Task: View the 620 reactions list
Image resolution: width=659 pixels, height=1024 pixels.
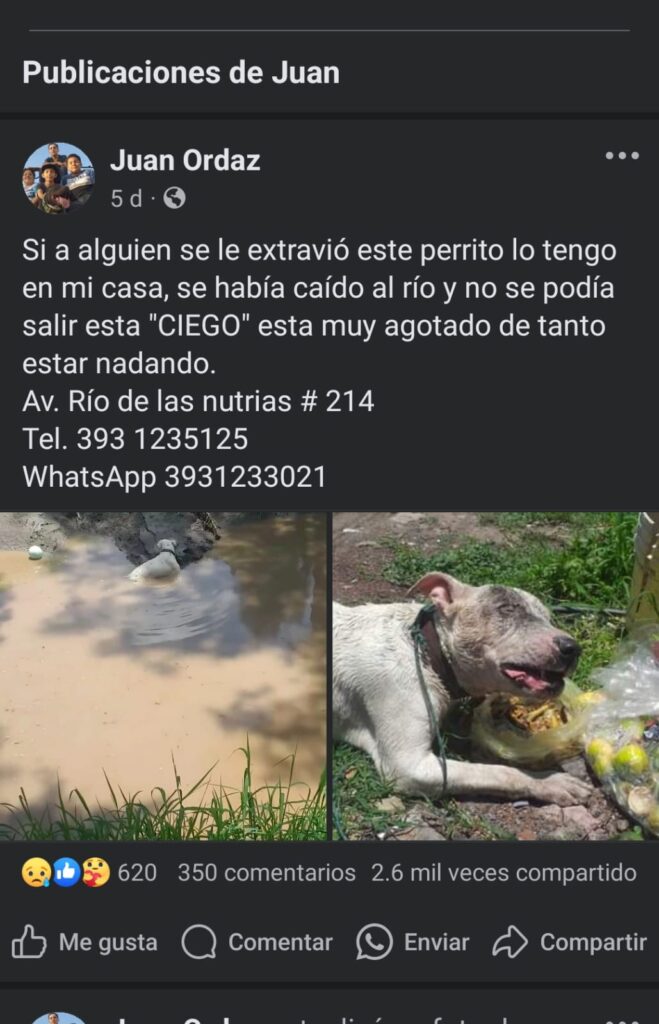Action: (89, 873)
